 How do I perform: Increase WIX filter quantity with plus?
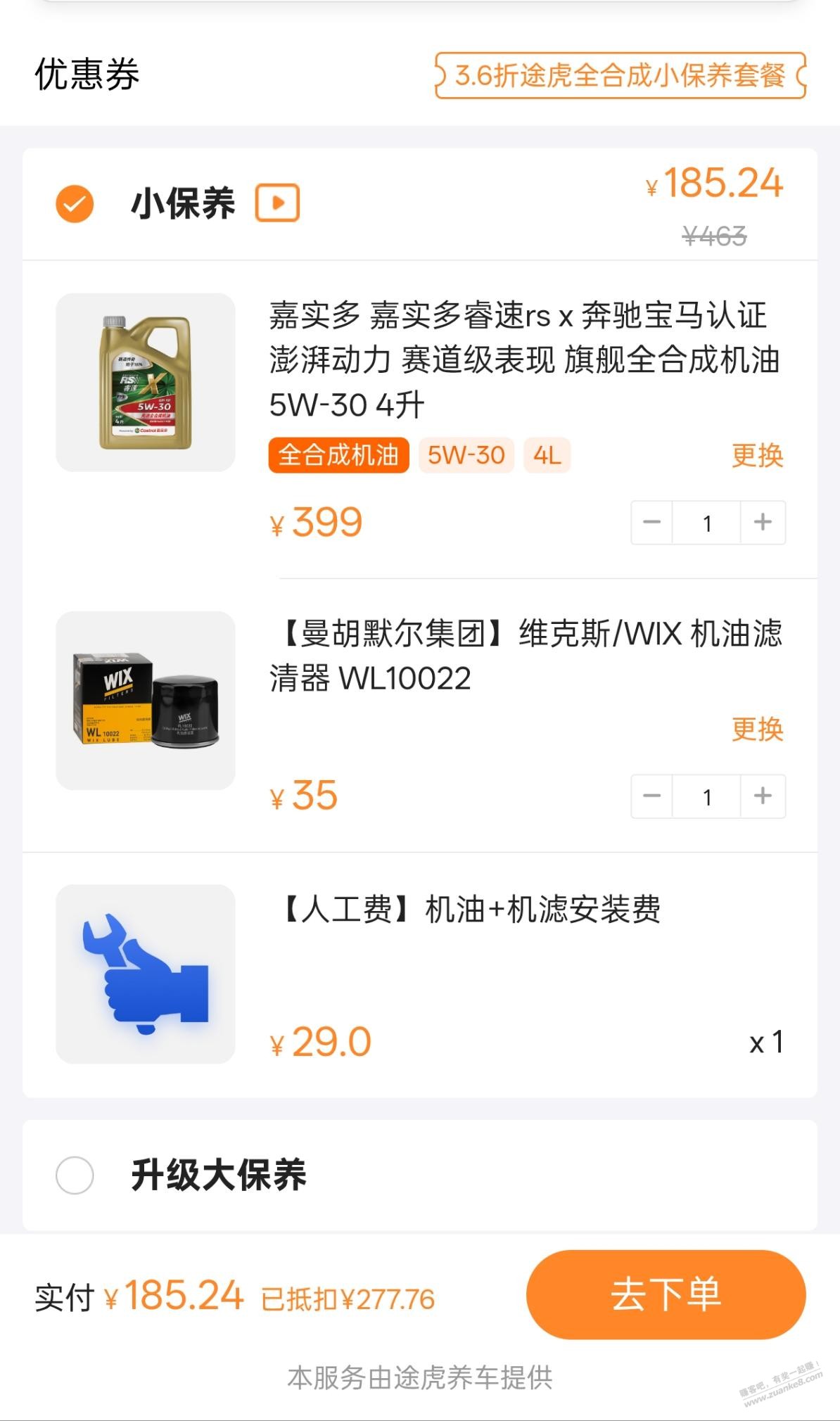click(x=763, y=796)
